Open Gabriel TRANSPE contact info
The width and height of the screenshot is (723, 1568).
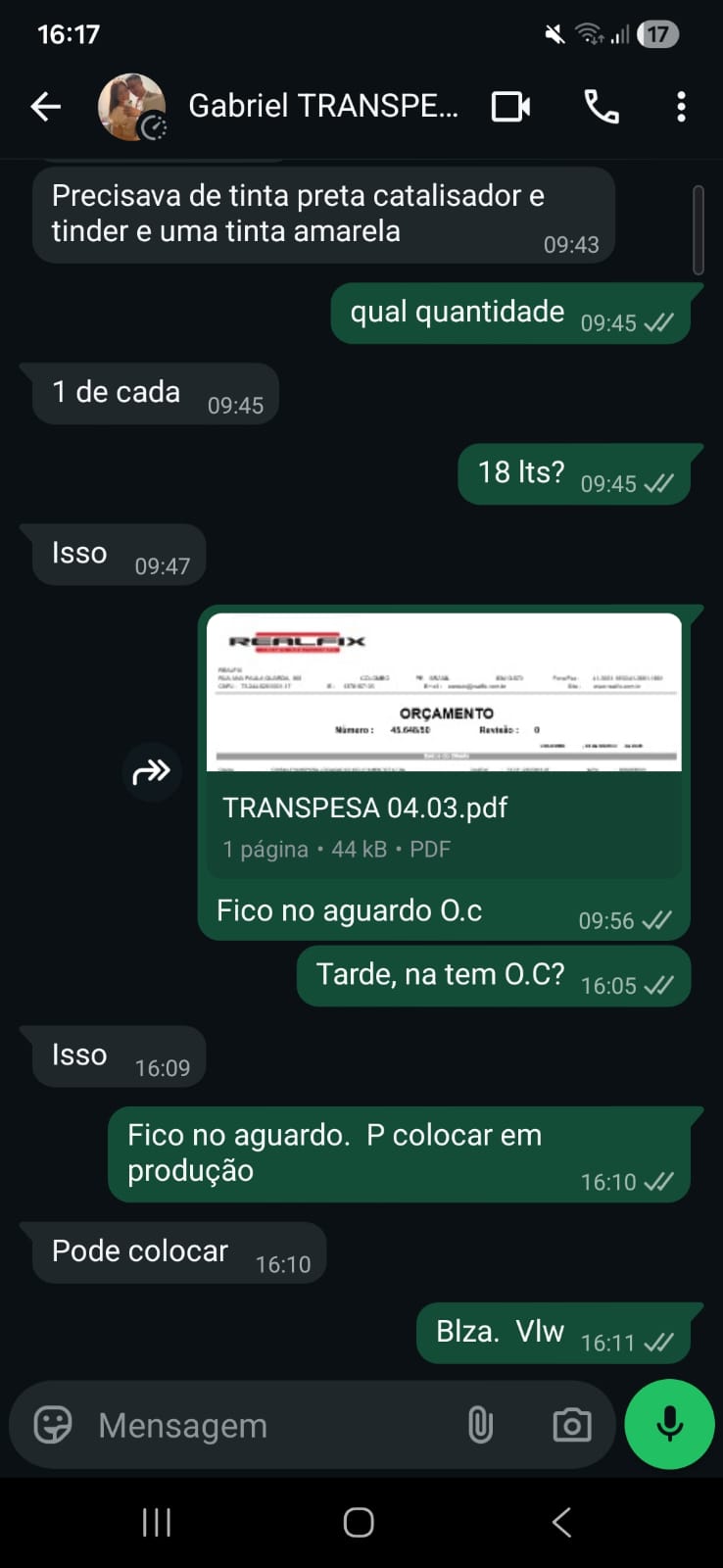(322, 106)
